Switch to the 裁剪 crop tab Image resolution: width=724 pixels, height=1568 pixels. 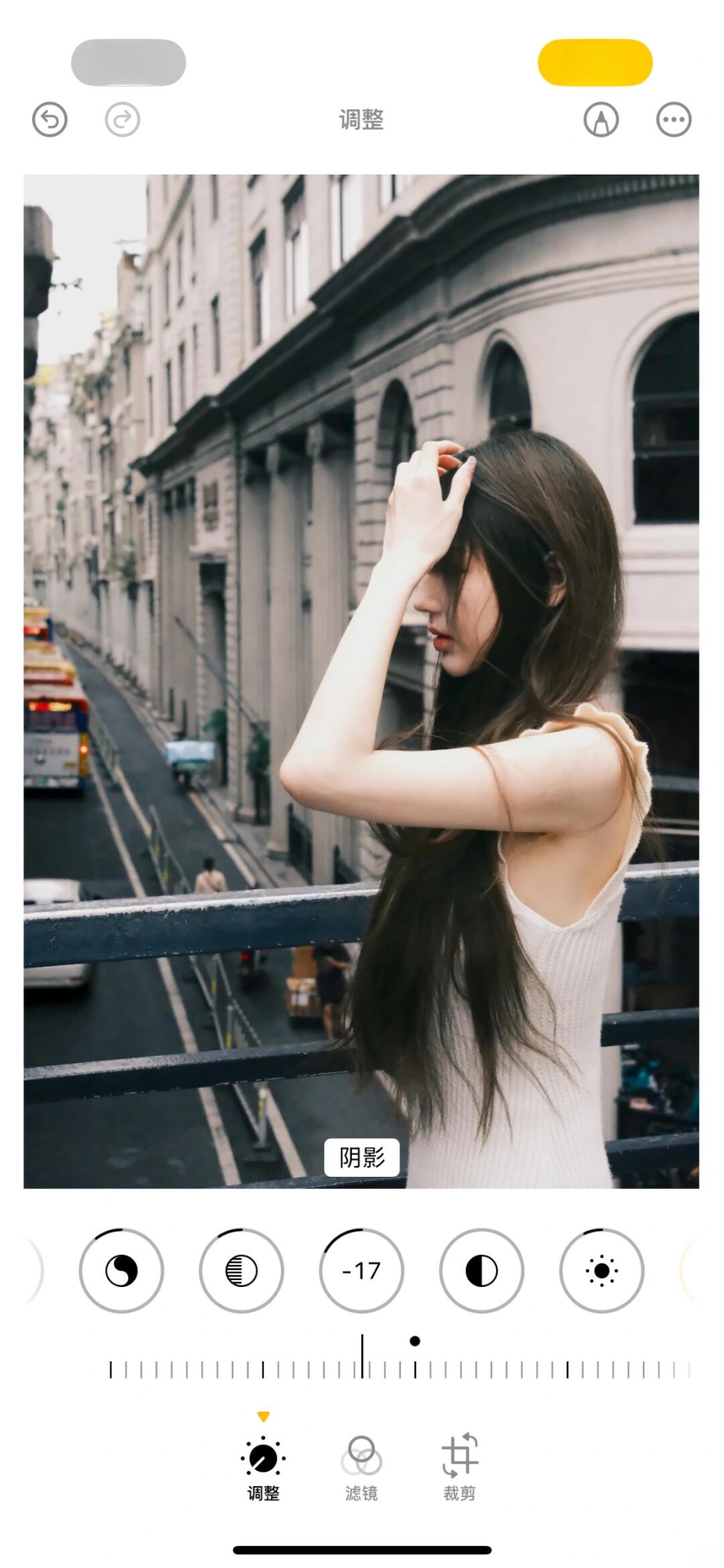(x=459, y=1468)
